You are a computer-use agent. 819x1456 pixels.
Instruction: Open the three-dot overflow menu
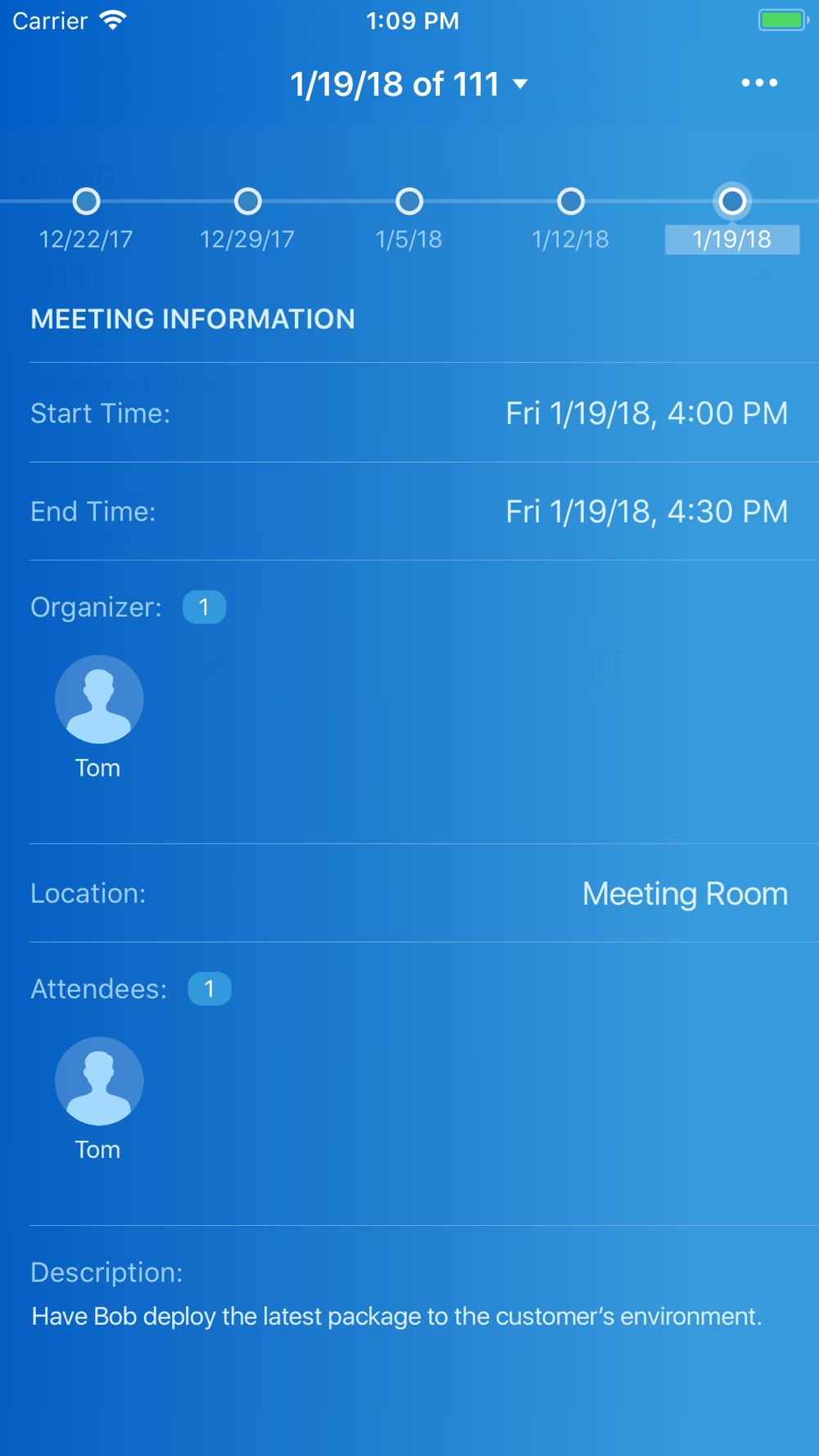click(x=759, y=83)
